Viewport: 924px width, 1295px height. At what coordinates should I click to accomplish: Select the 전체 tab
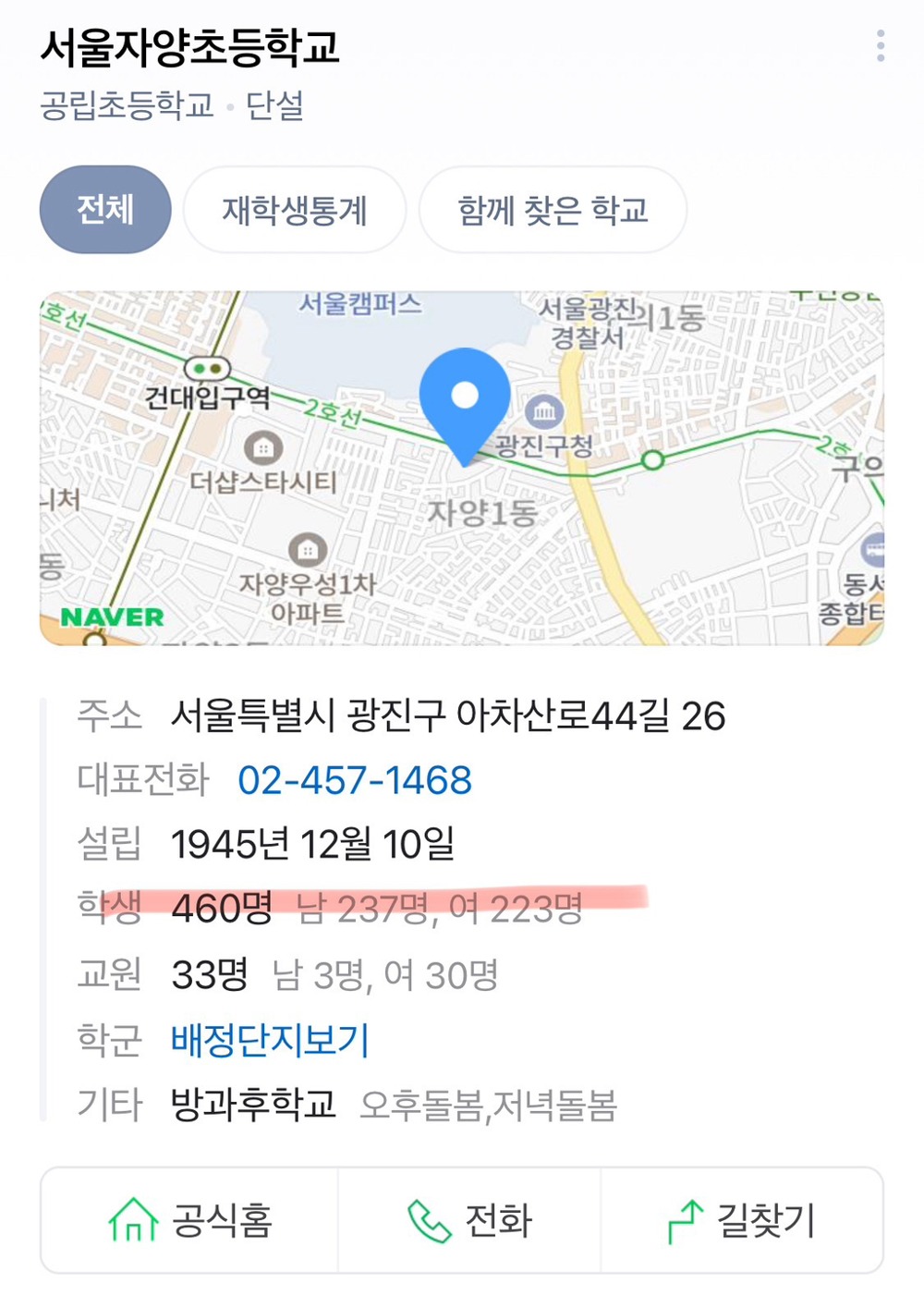(104, 209)
